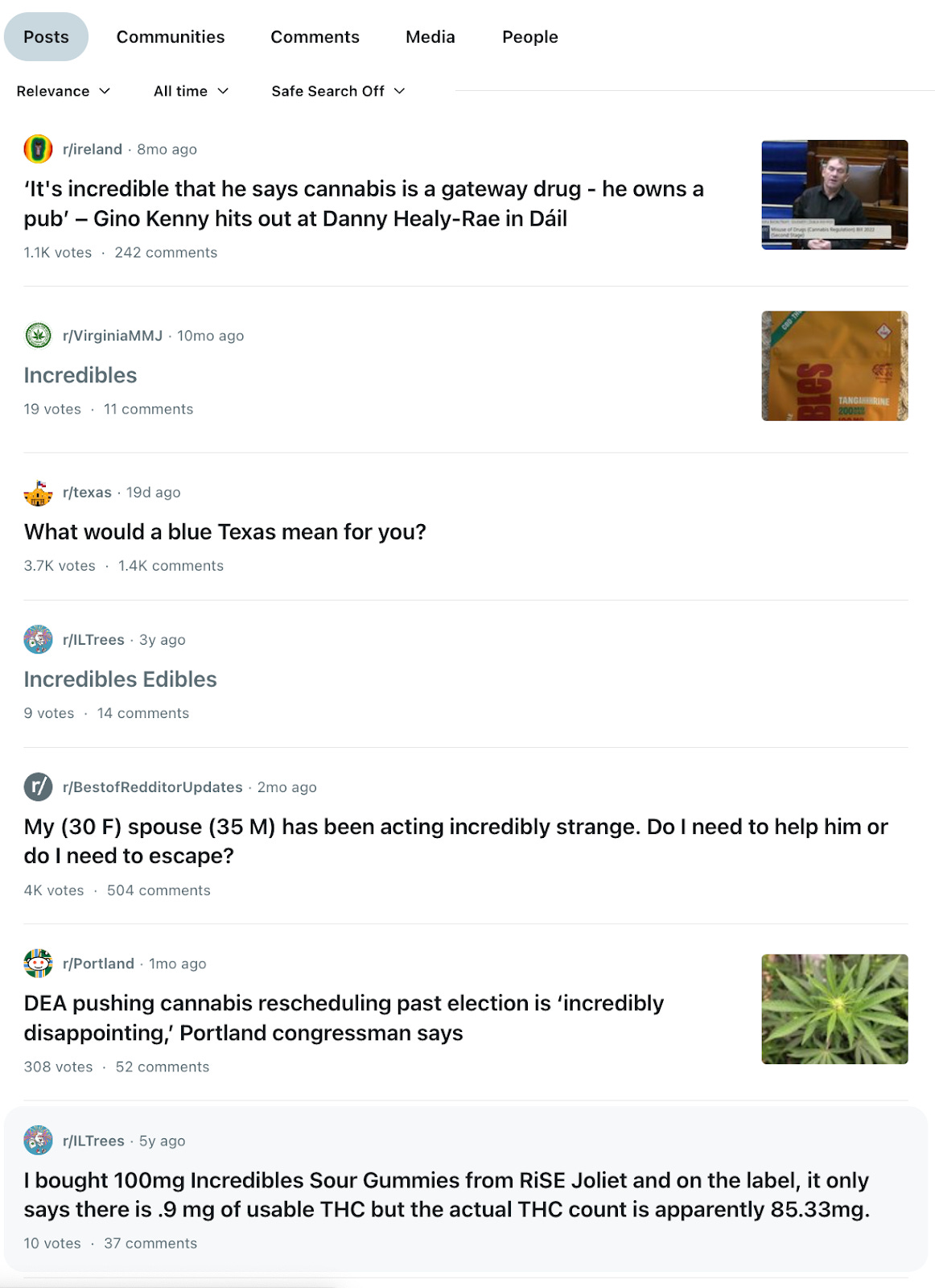Select the Posts tab
This screenshot has height=1288, width=935.
click(x=46, y=37)
